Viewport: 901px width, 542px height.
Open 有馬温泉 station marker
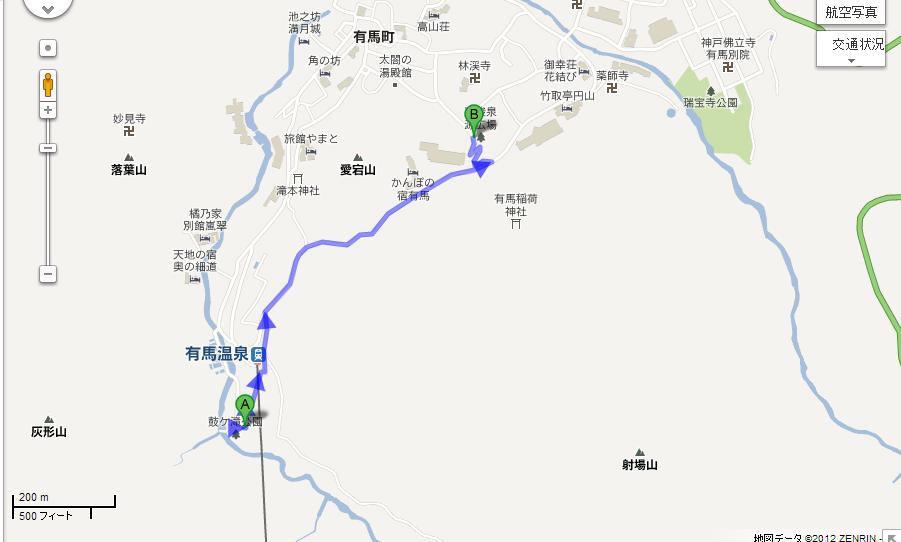coord(259,354)
